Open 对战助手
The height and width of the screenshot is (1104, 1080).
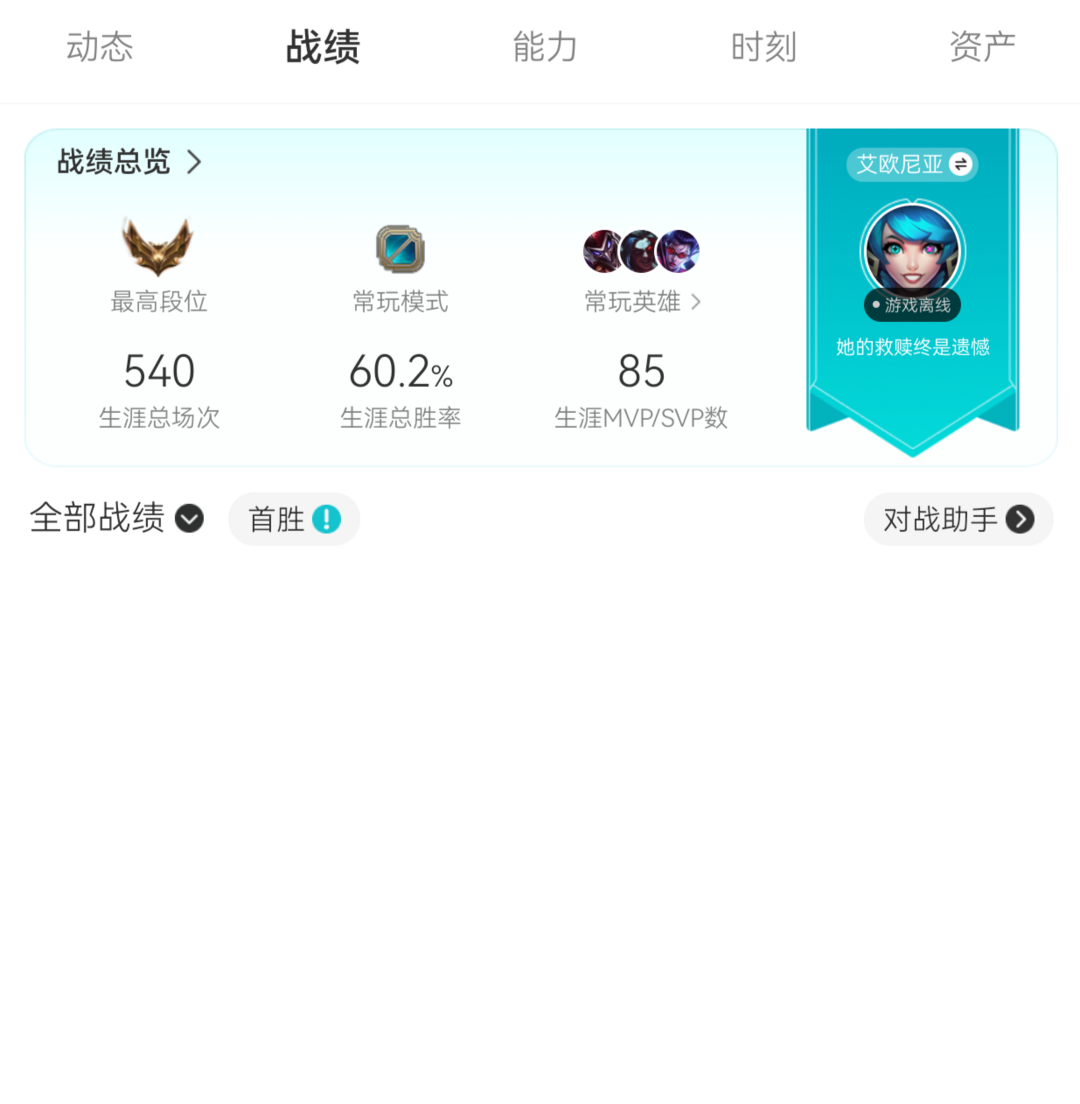(x=958, y=519)
